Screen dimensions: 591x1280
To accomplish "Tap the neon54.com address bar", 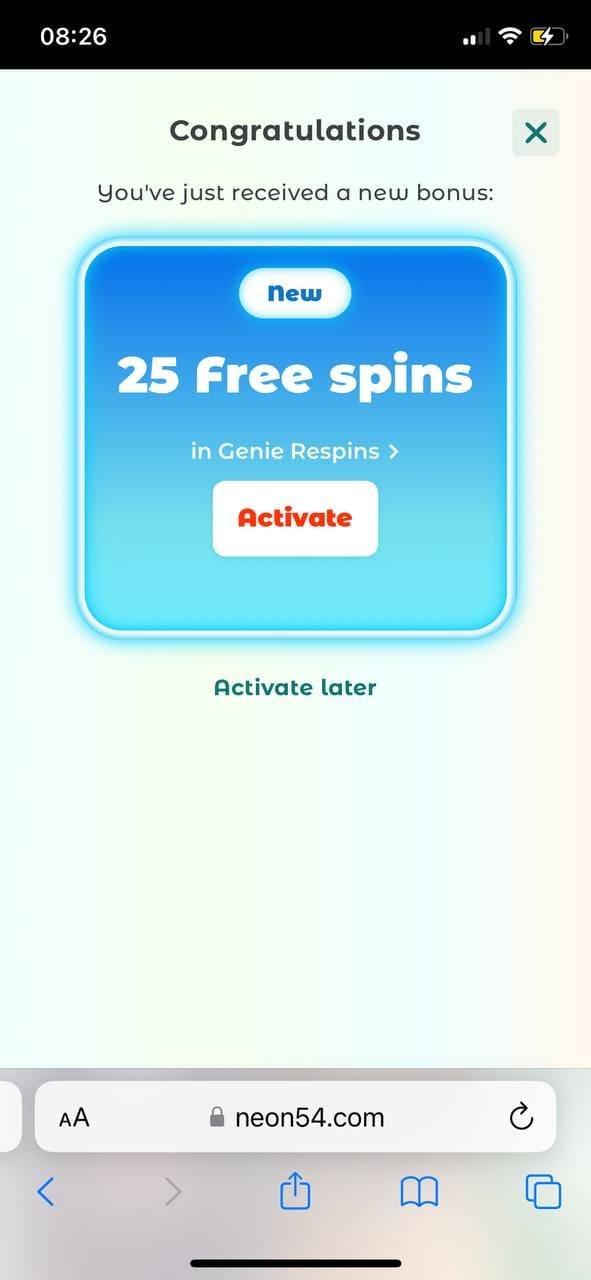I will point(296,1117).
